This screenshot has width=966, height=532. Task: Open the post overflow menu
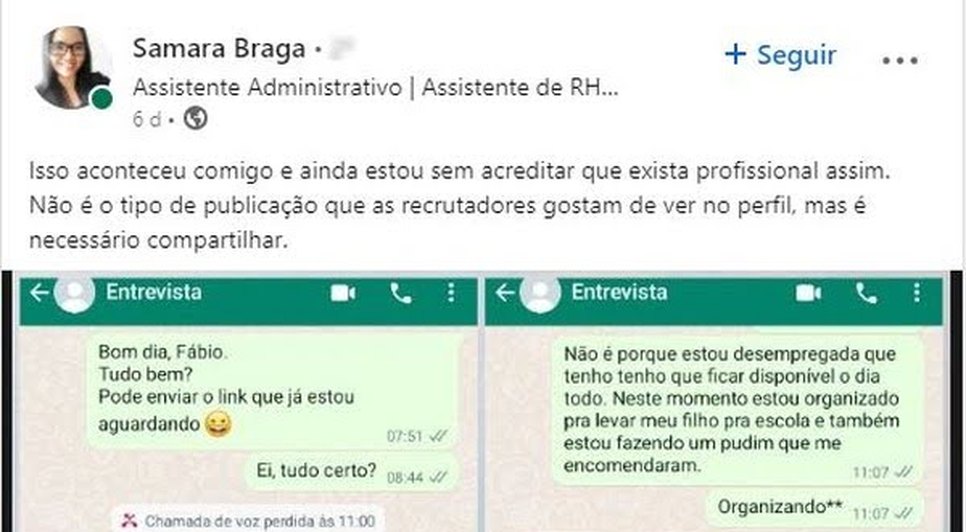[x=899, y=60]
